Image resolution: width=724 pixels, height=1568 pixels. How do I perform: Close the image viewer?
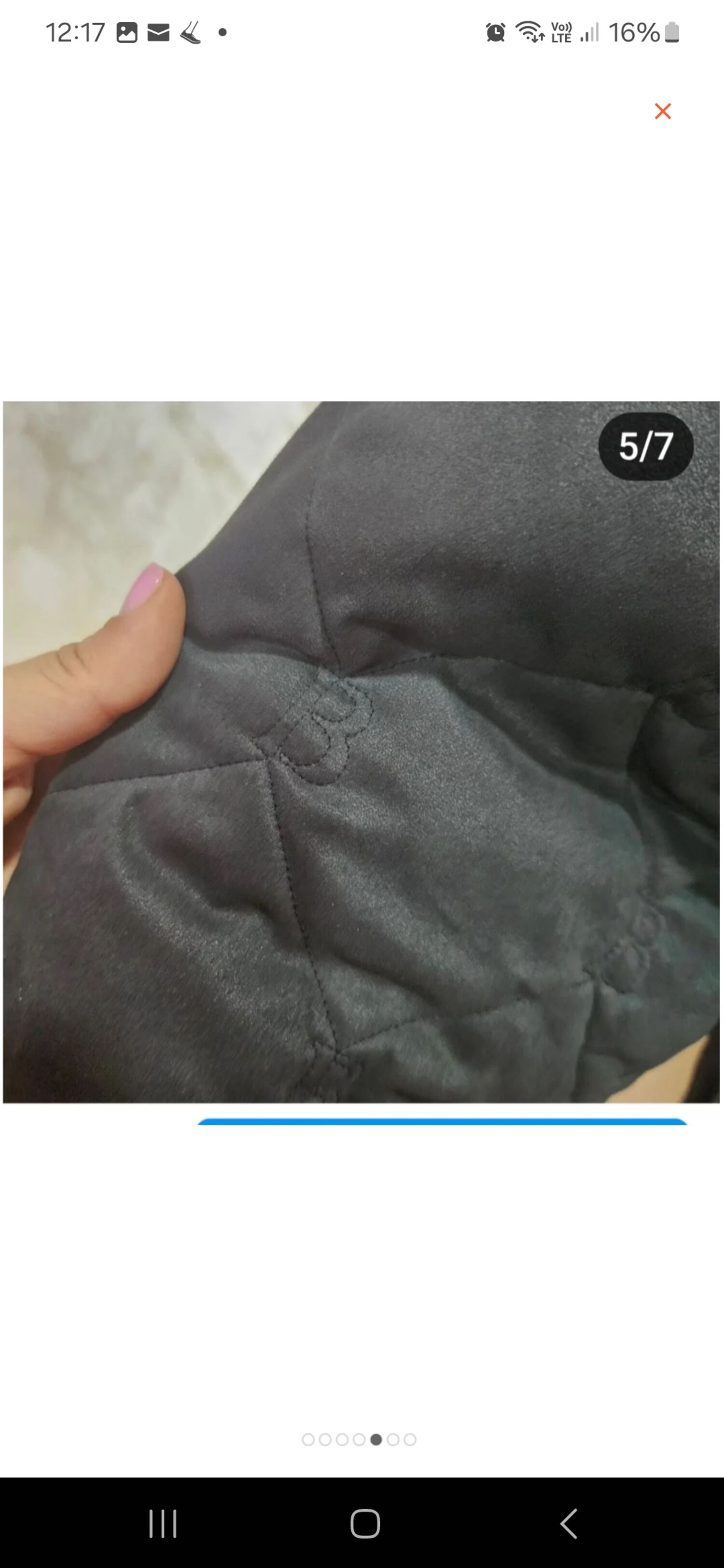coord(663,111)
